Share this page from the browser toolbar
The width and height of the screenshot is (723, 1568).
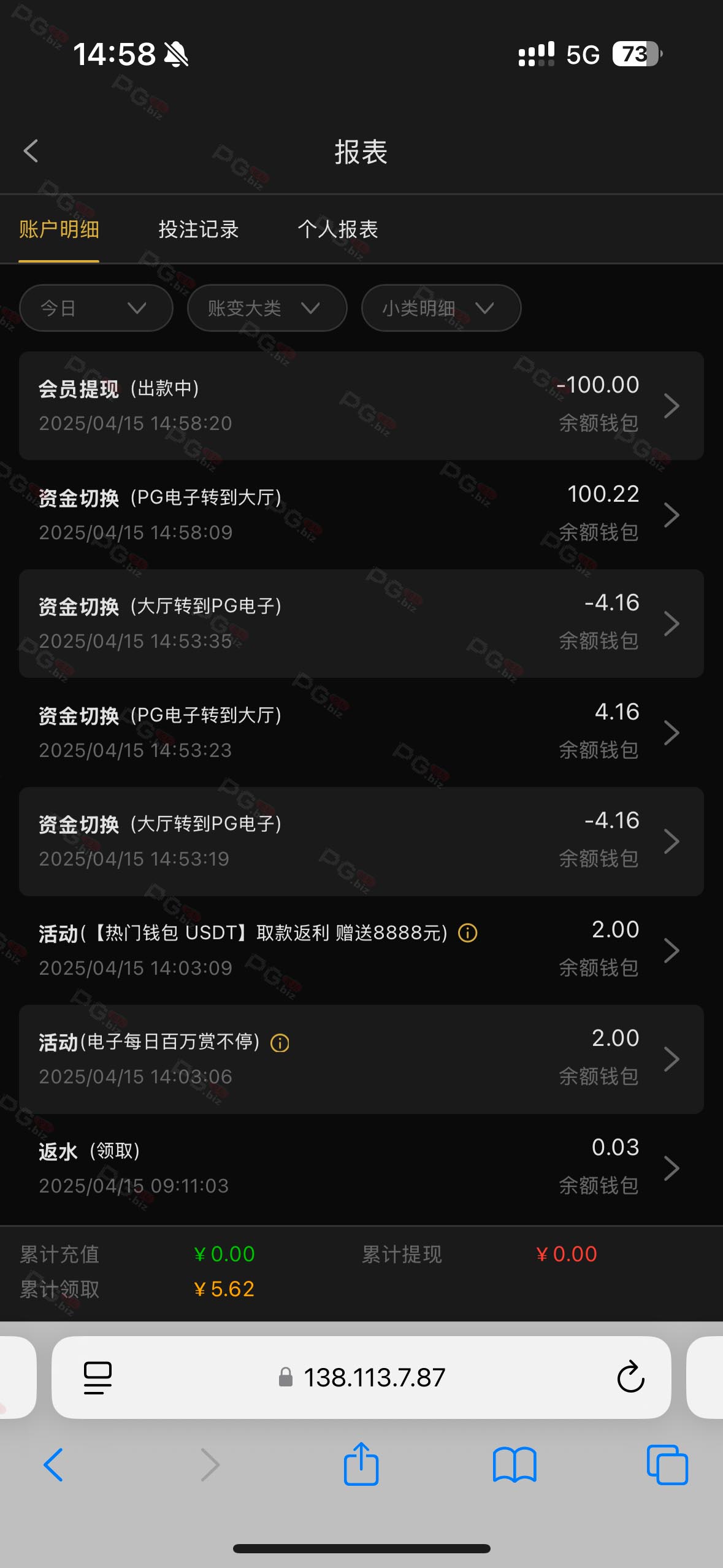click(x=361, y=1464)
